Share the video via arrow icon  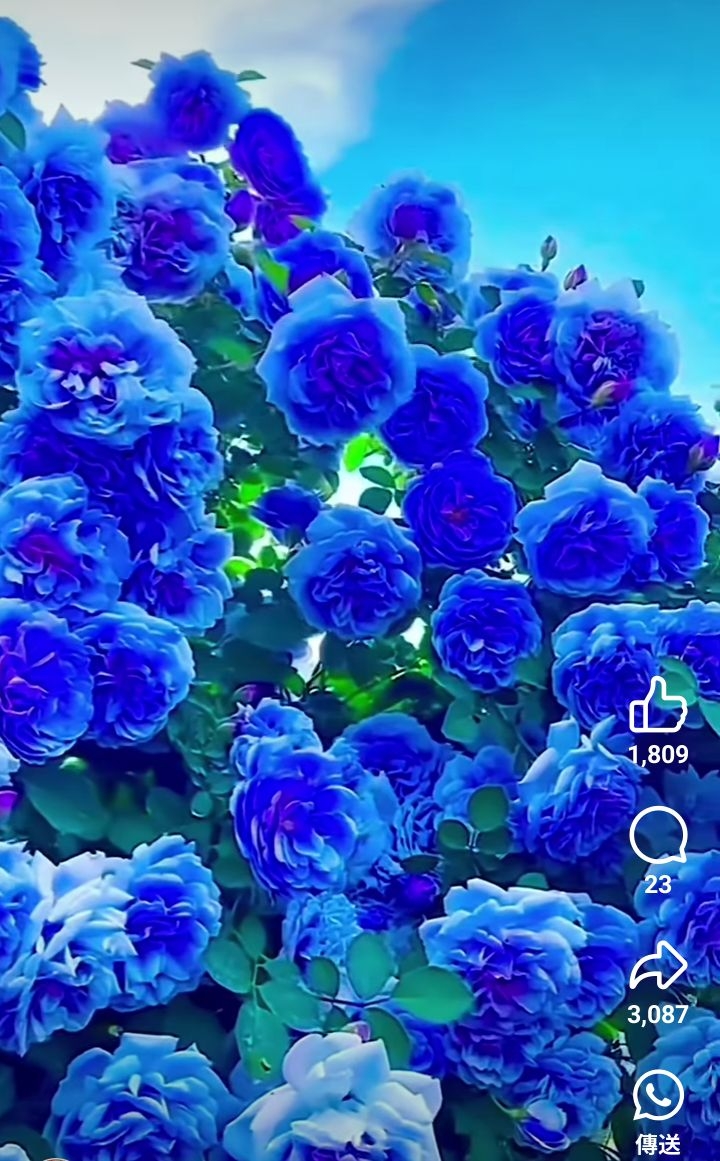(x=658, y=966)
